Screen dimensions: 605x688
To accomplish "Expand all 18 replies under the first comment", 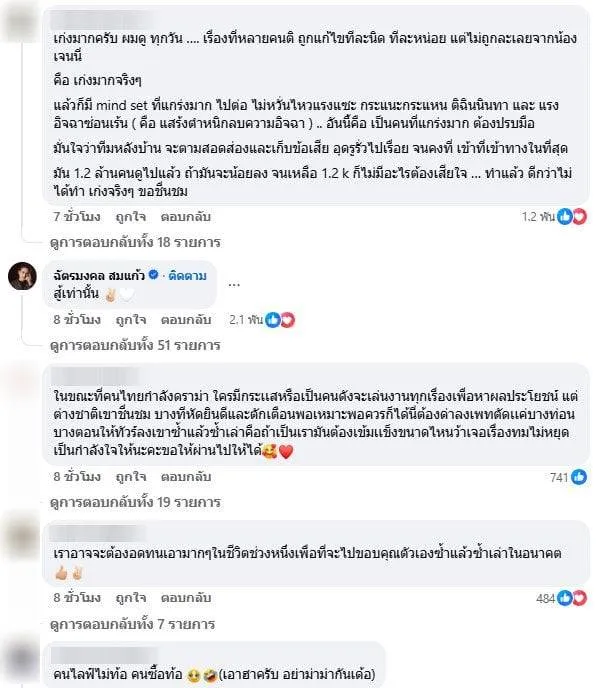I will (x=134, y=242).
